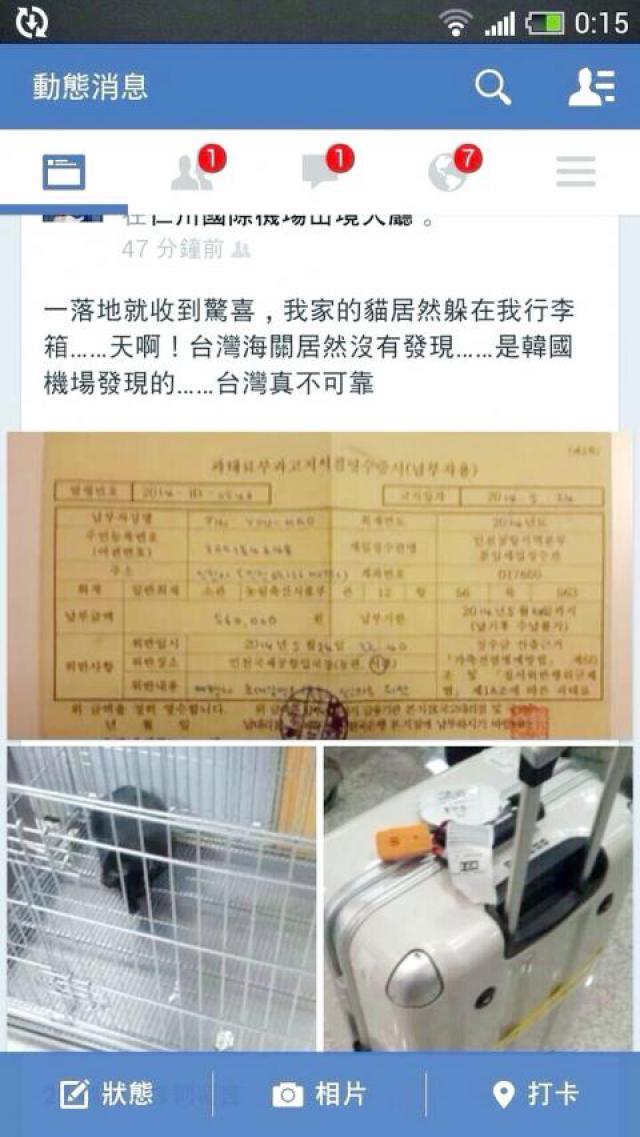Write a new 狀態 status update
Image resolution: width=640 pixels, height=1137 pixels.
click(106, 1094)
